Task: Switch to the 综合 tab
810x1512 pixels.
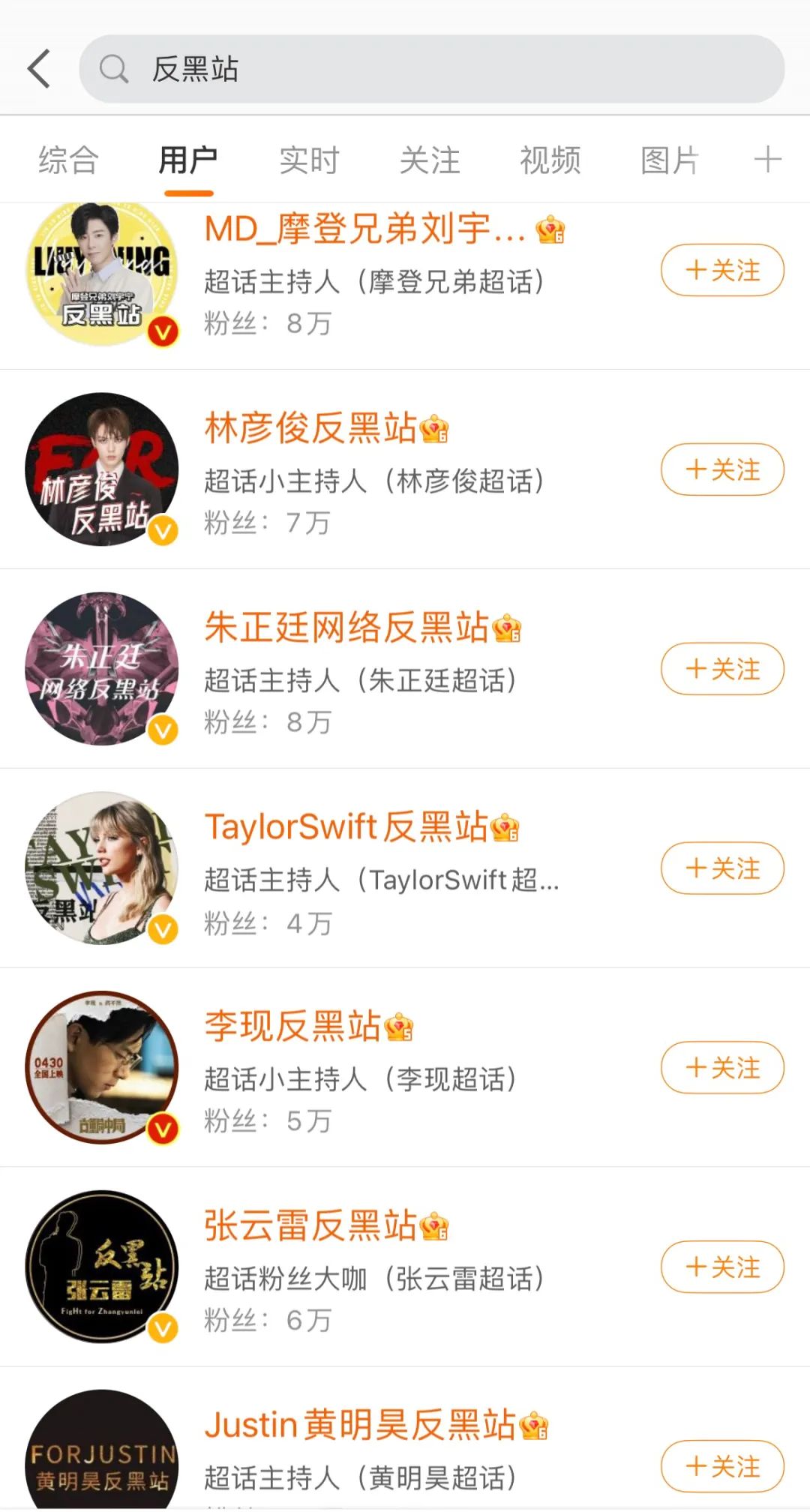Action: click(68, 160)
